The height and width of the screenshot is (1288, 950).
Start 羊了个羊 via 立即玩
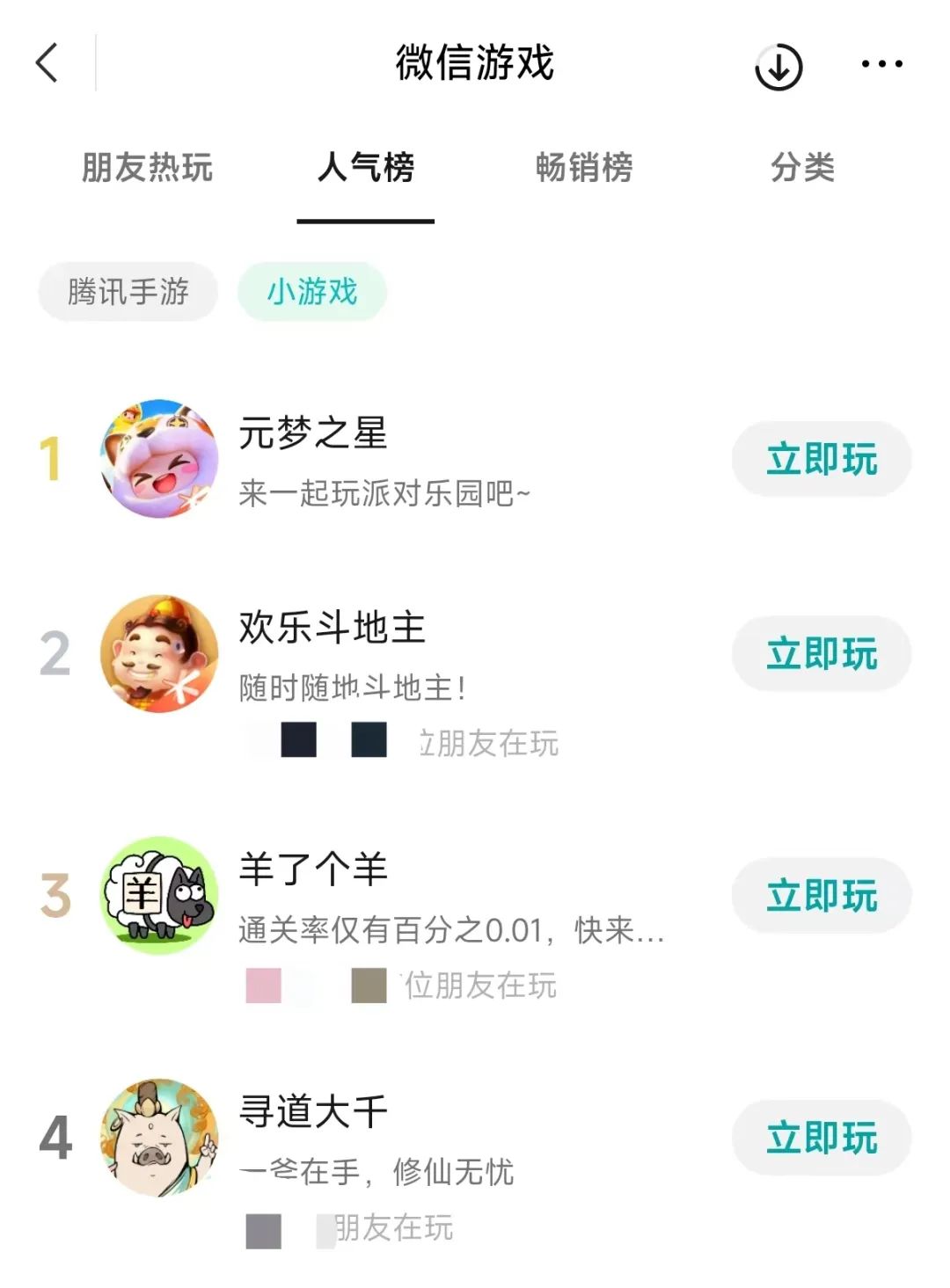[x=822, y=896]
